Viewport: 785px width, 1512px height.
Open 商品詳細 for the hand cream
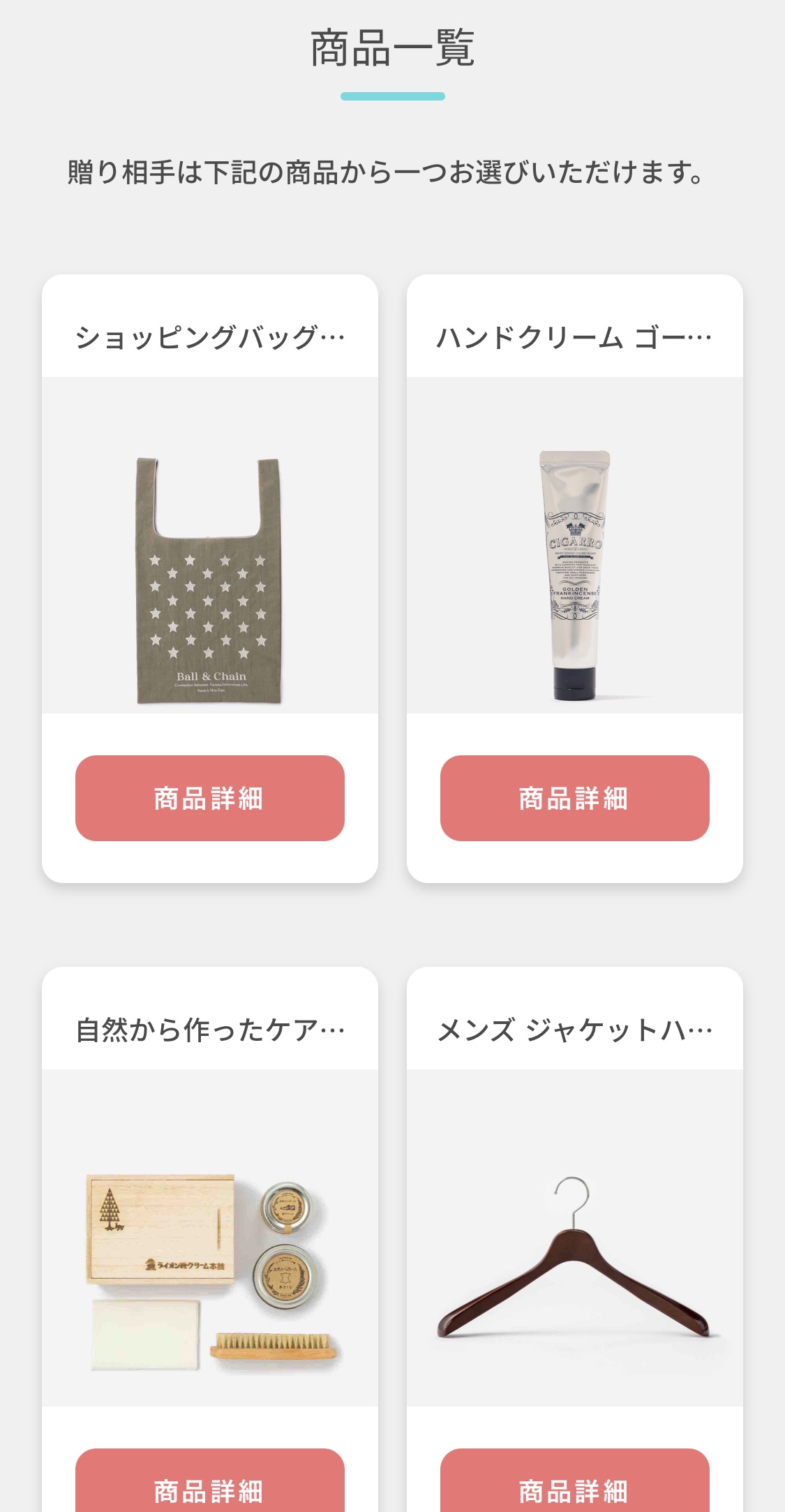click(575, 798)
